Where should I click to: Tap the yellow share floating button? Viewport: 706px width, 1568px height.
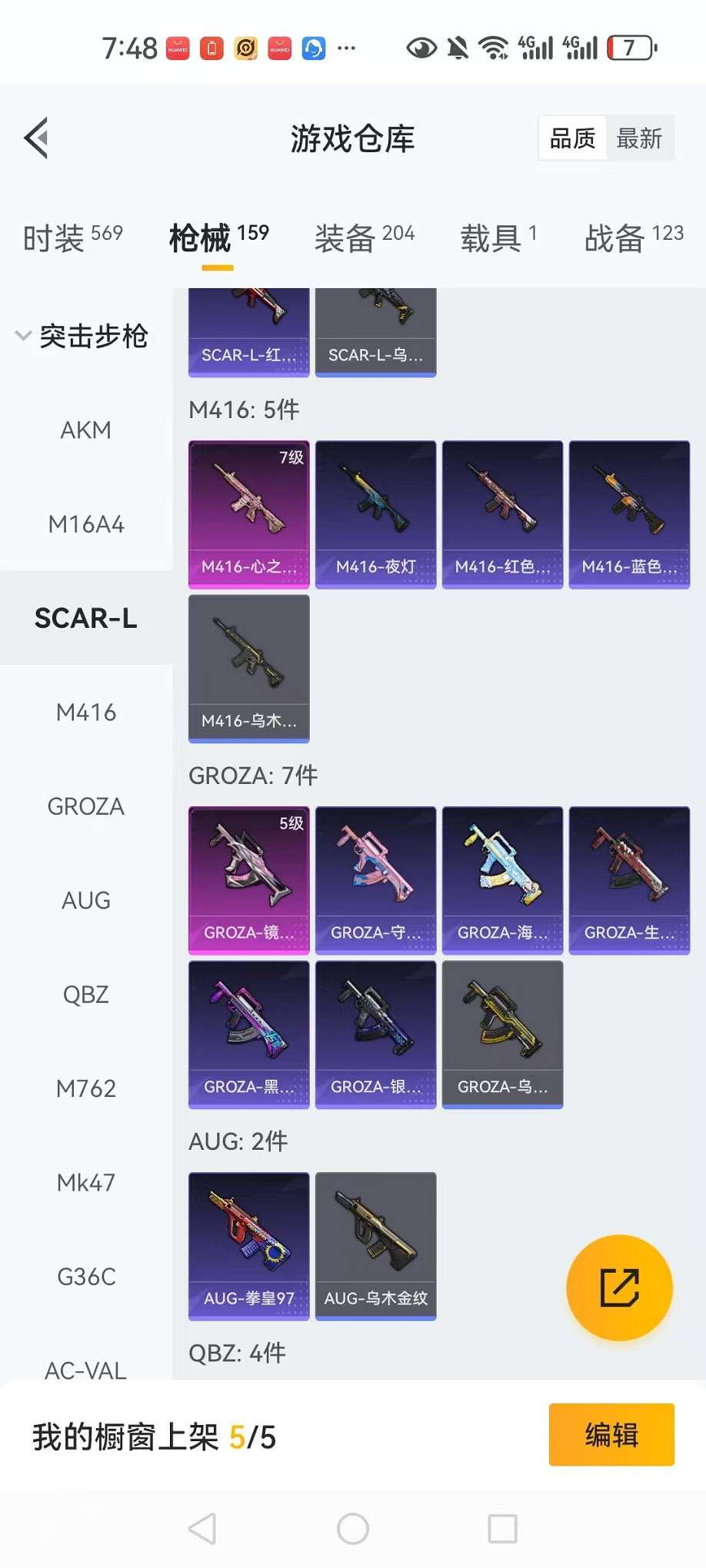(x=619, y=1287)
